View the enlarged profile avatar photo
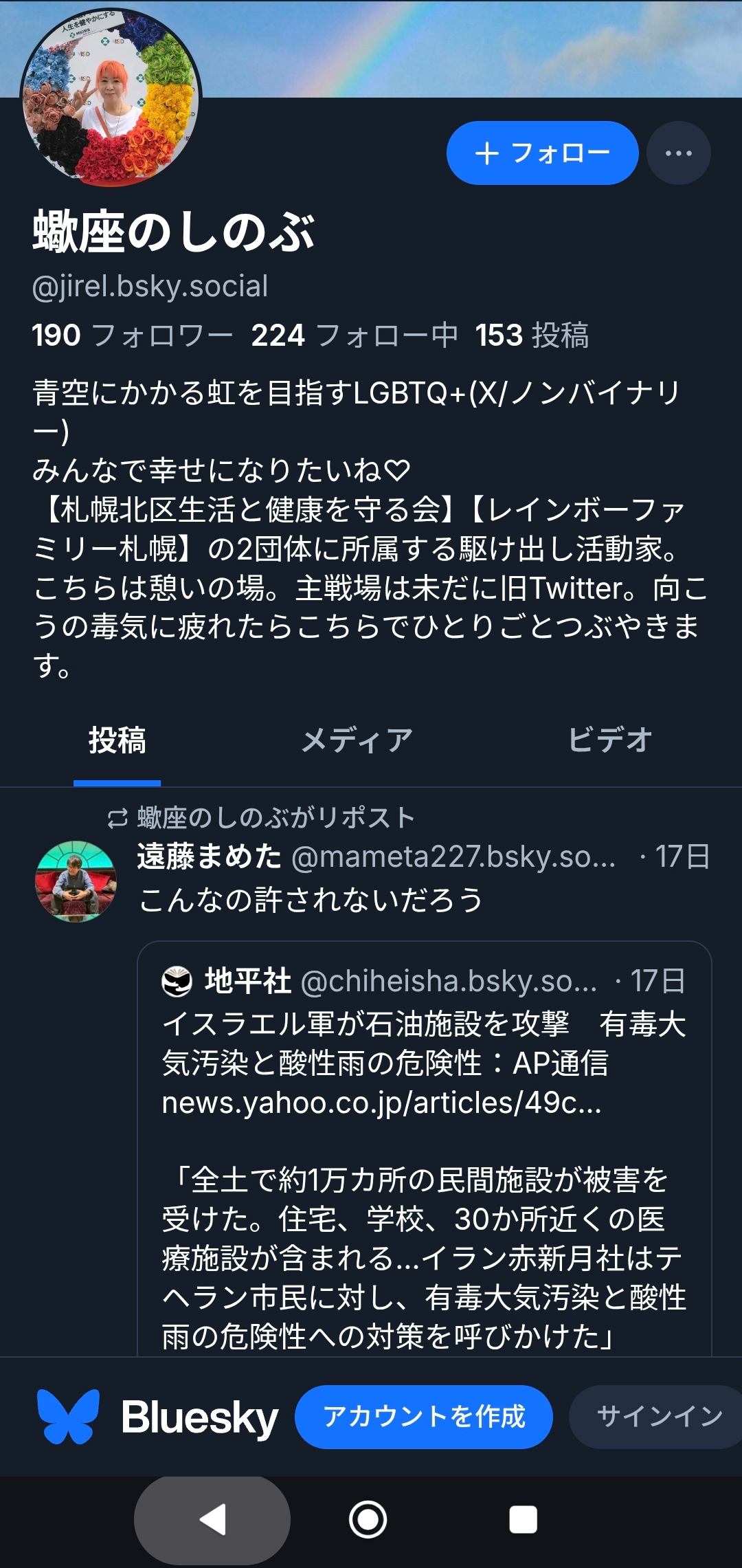The height and width of the screenshot is (1568, 742). click(111, 97)
